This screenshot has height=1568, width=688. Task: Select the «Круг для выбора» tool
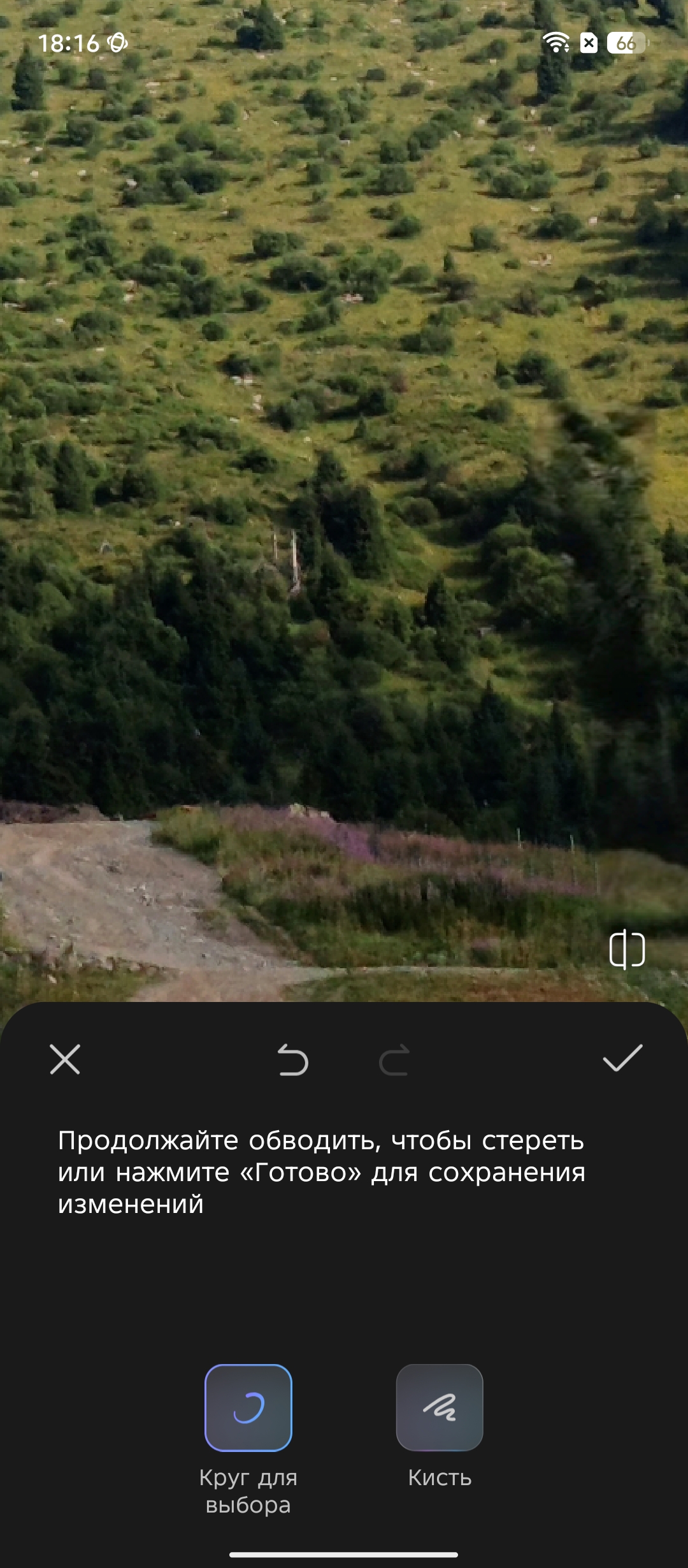point(248,1407)
